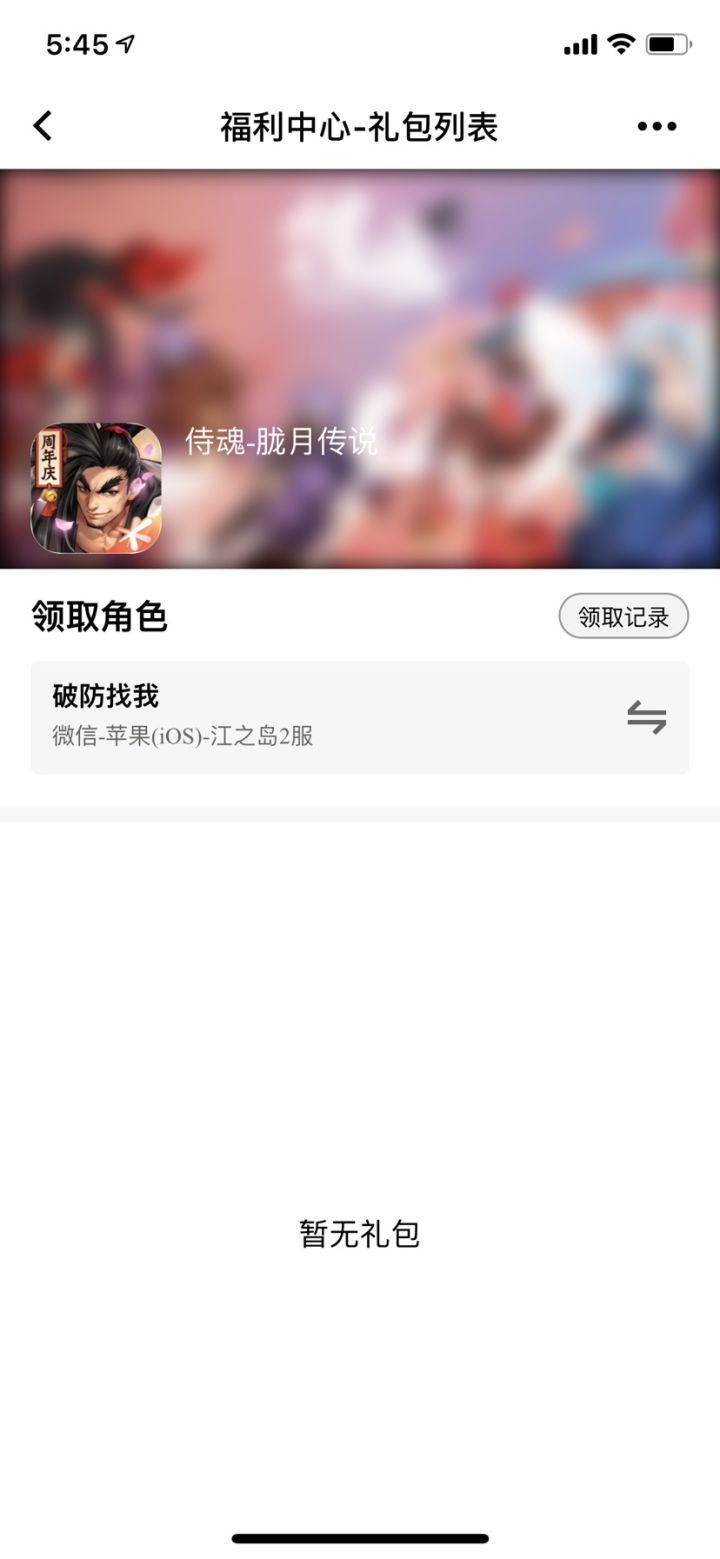This screenshot has width=720, height=1559.
Task: Open the 福利中心-礼包列表 title menu
Action: (360, 126)
